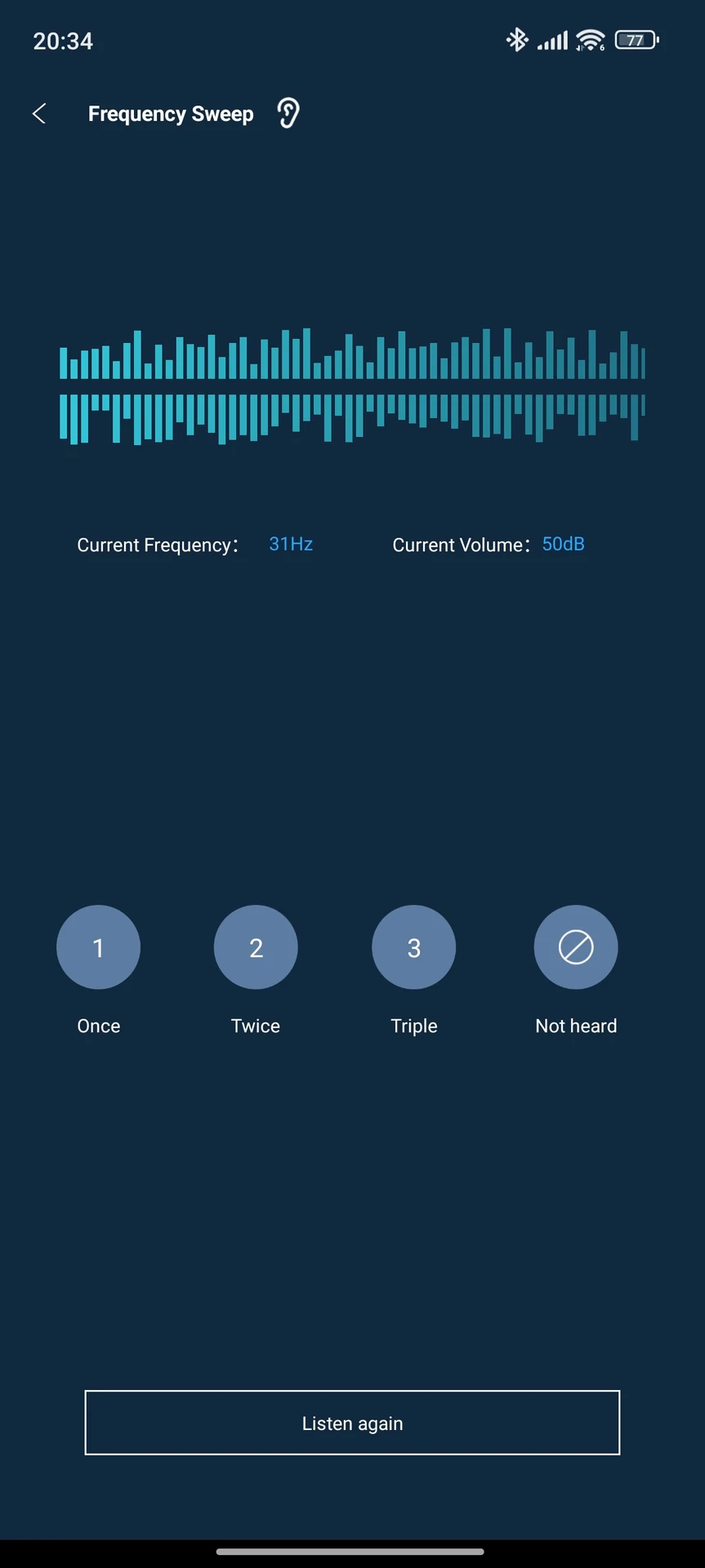Image resolution: width=705 pixels, height=1568 pixels.
Task: Pick the 3 Triple option
Action: (413, 947)
